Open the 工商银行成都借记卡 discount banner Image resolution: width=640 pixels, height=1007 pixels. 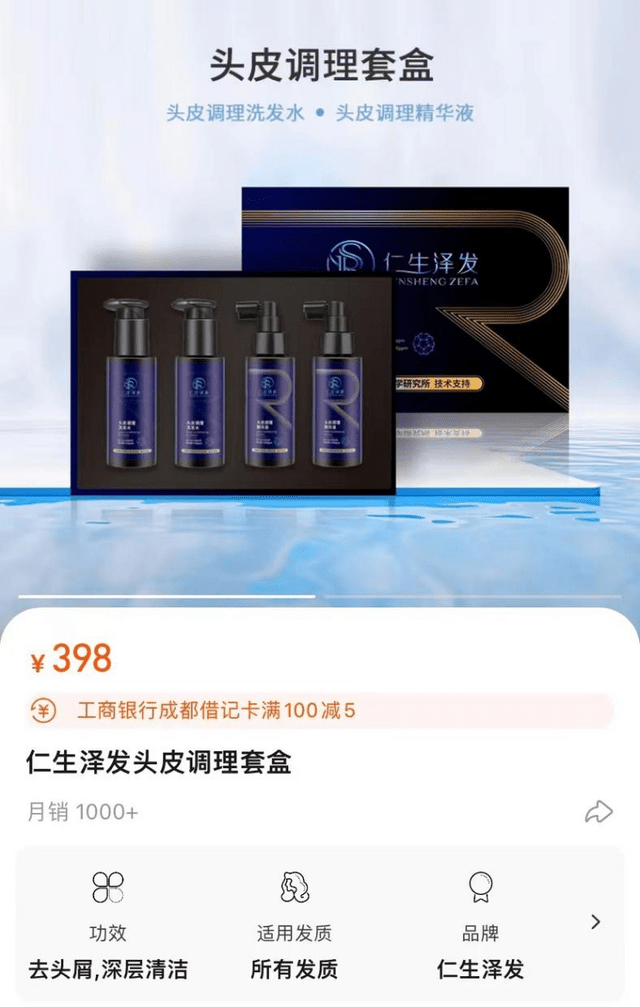(x=318, y=711)
